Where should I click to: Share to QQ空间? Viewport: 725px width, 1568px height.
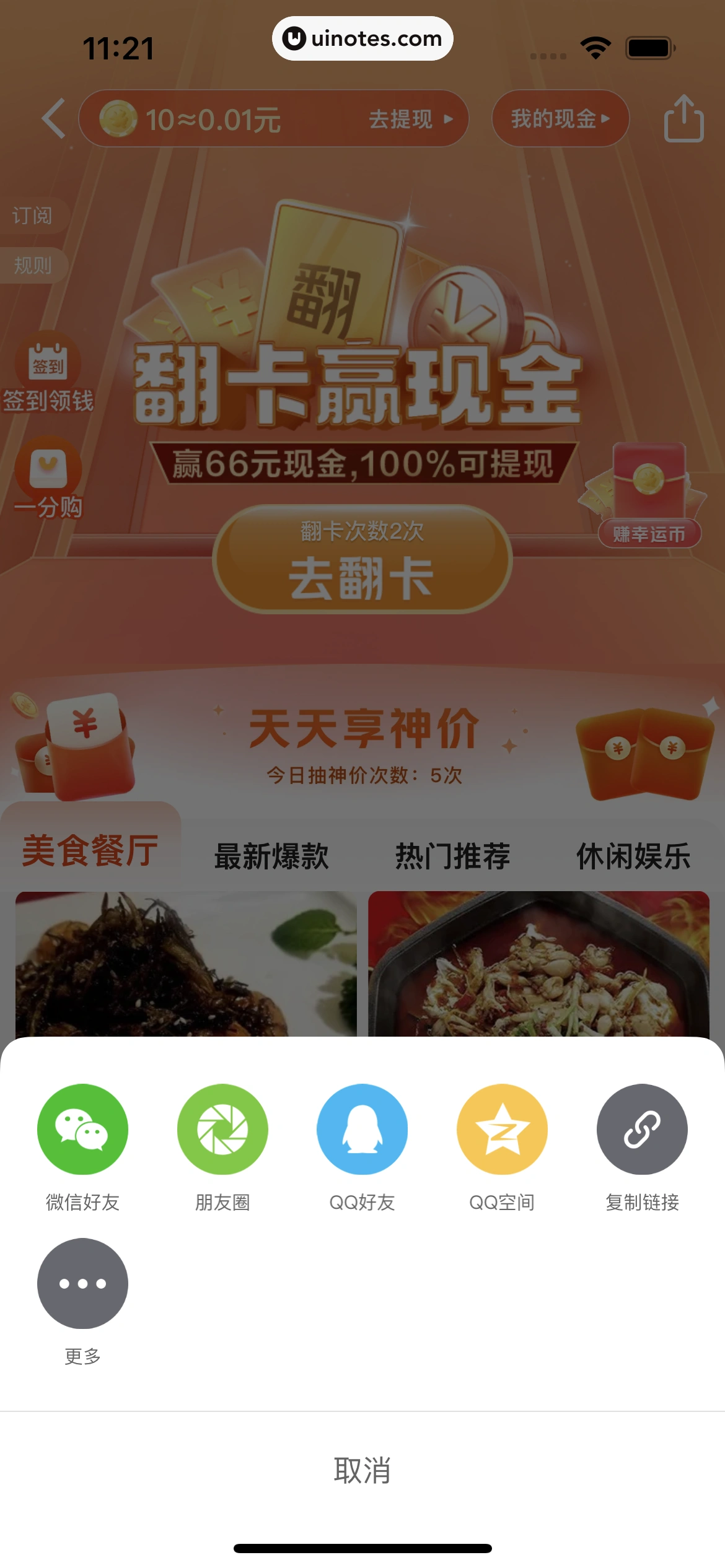click(502, 1129)
